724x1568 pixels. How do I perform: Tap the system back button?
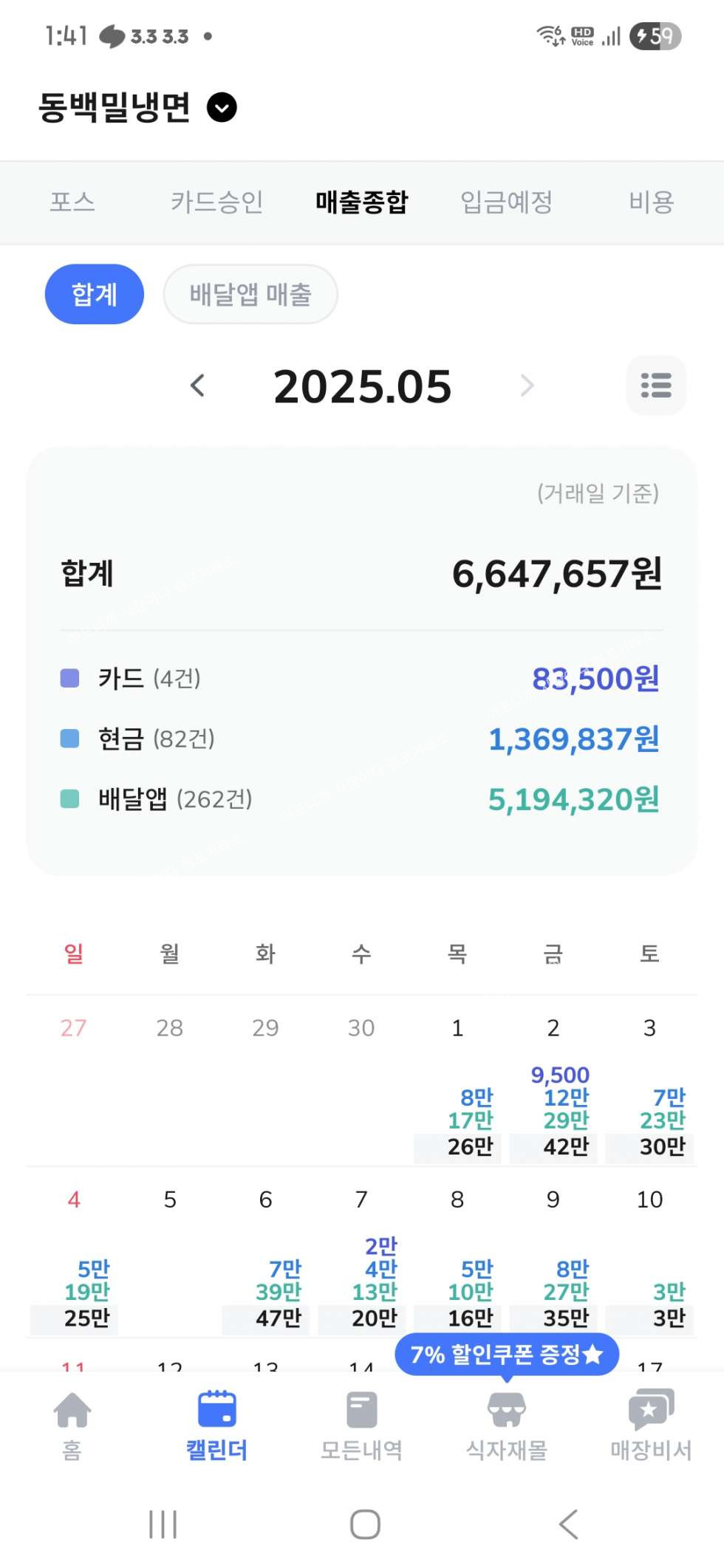[x=567, y=1524]
